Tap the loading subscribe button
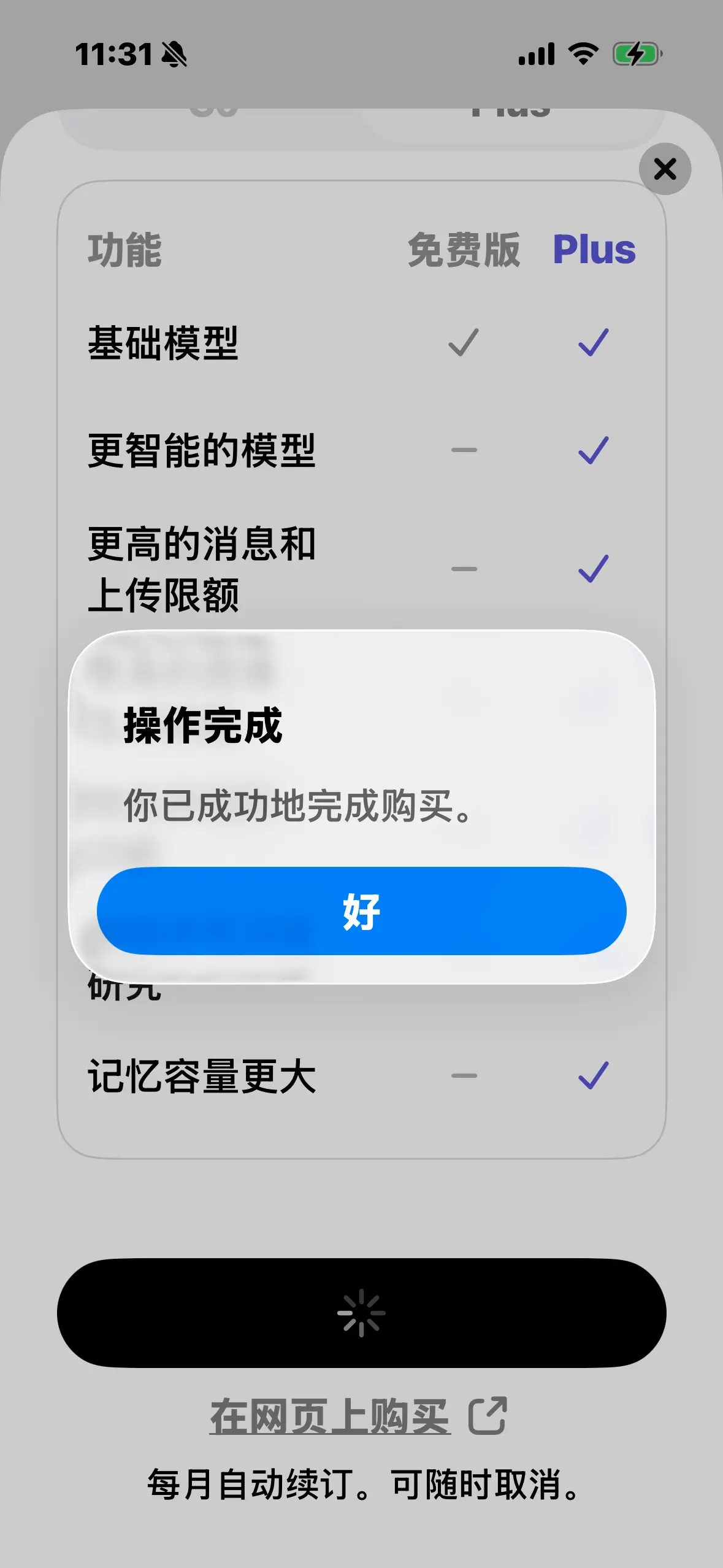 coord(361,1313)
